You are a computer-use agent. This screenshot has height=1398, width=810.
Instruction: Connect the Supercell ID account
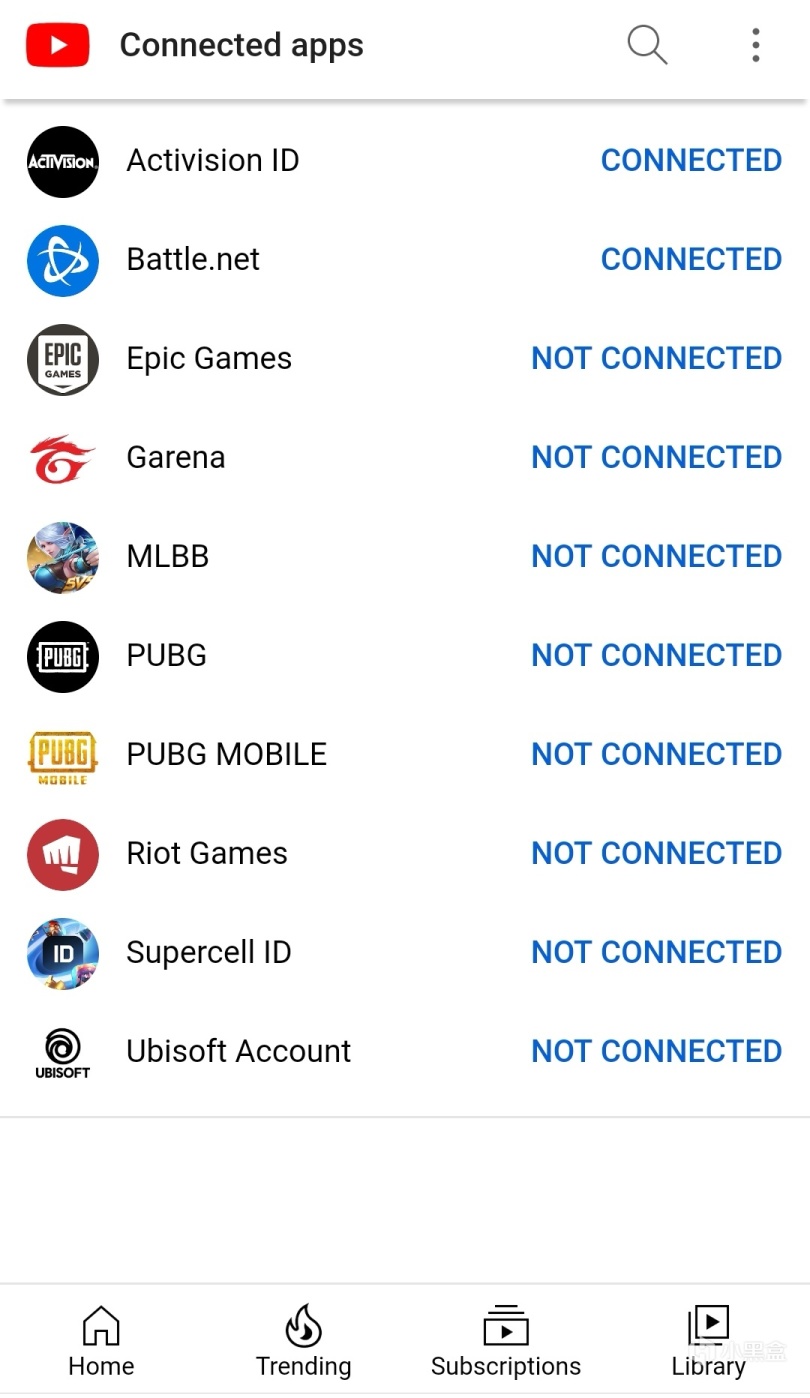click(x=656, y=952)
